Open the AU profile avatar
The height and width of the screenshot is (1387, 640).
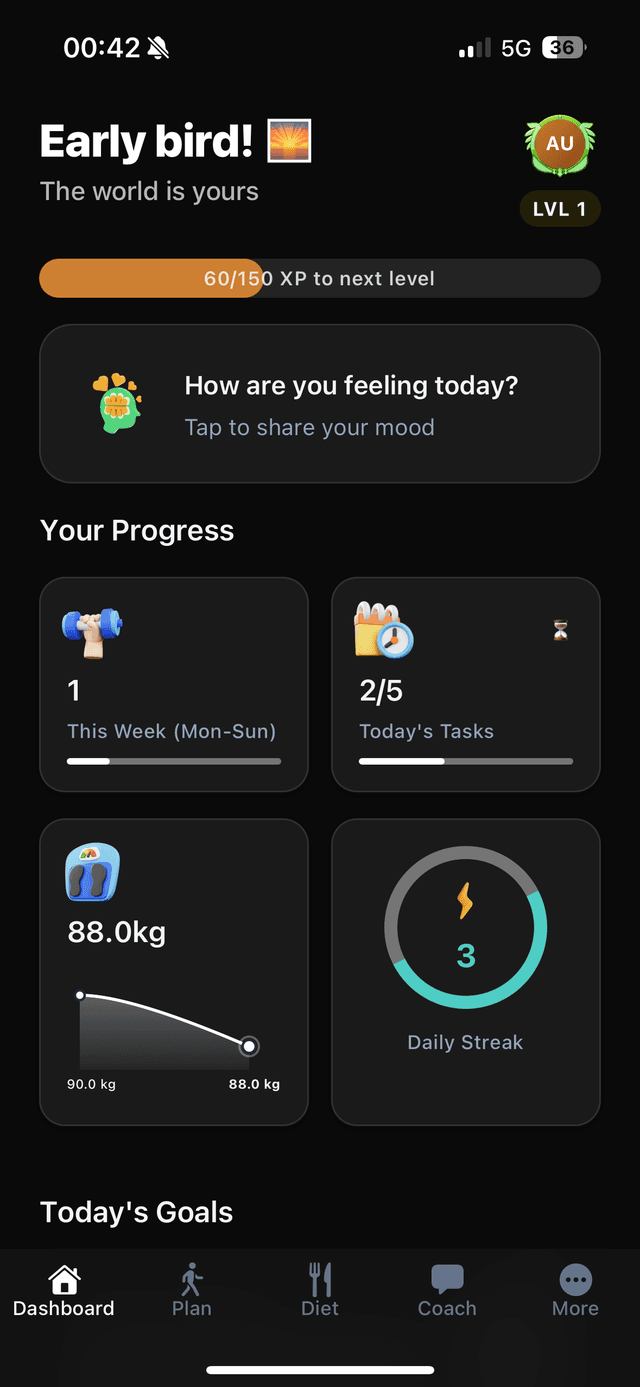(x=560, y=146)
